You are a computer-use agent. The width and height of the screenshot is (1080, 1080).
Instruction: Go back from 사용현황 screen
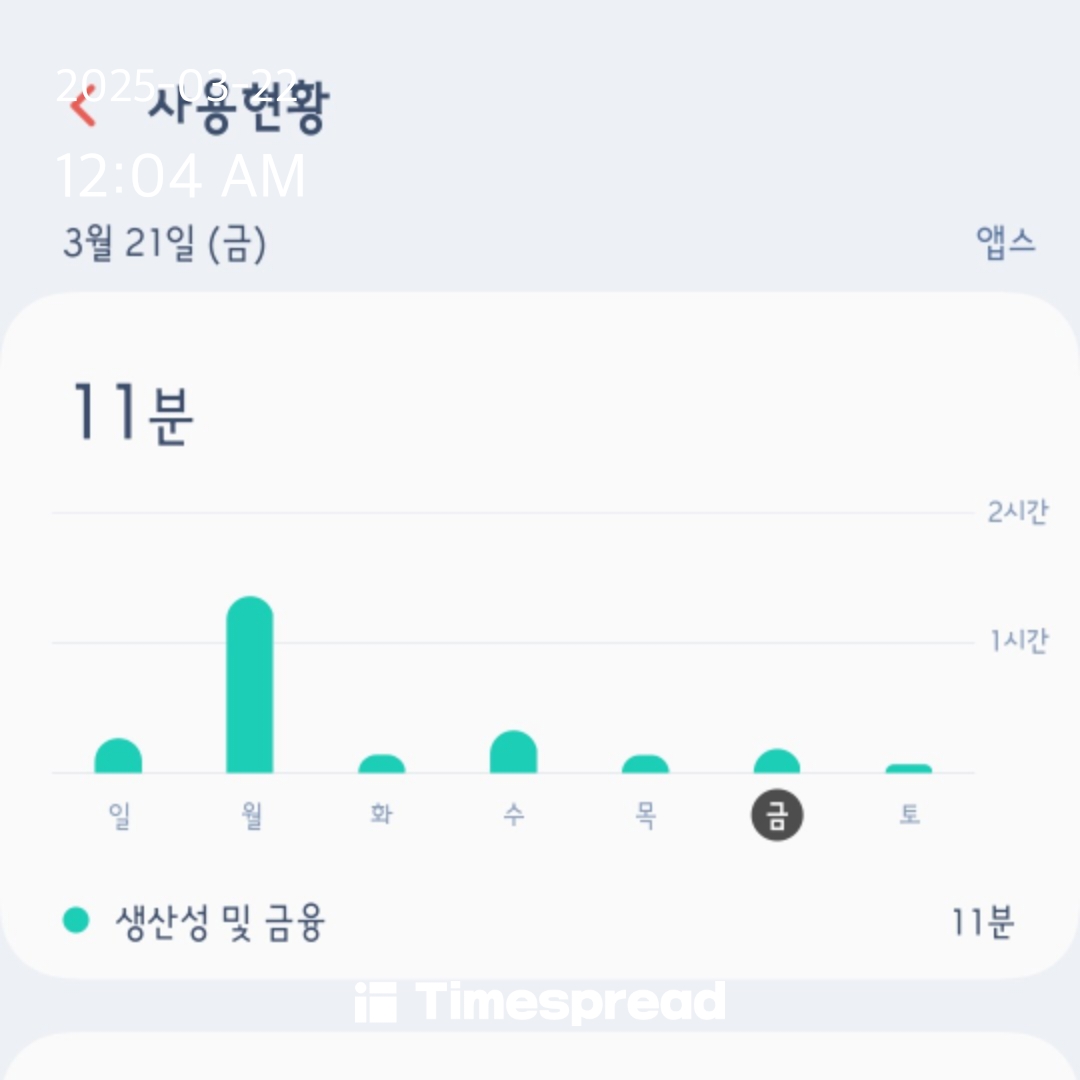(82, 107)
